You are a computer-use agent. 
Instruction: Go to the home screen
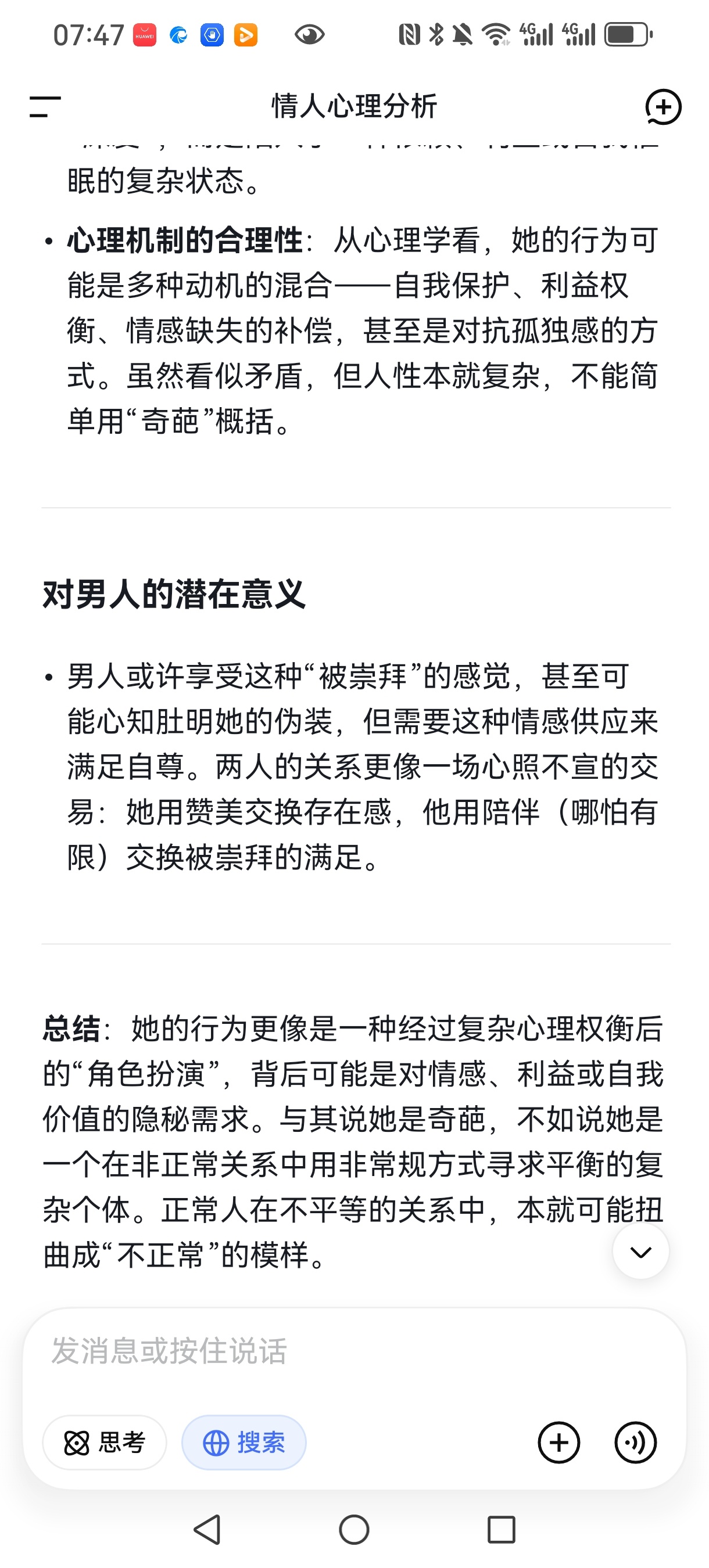pos(354,1529)
